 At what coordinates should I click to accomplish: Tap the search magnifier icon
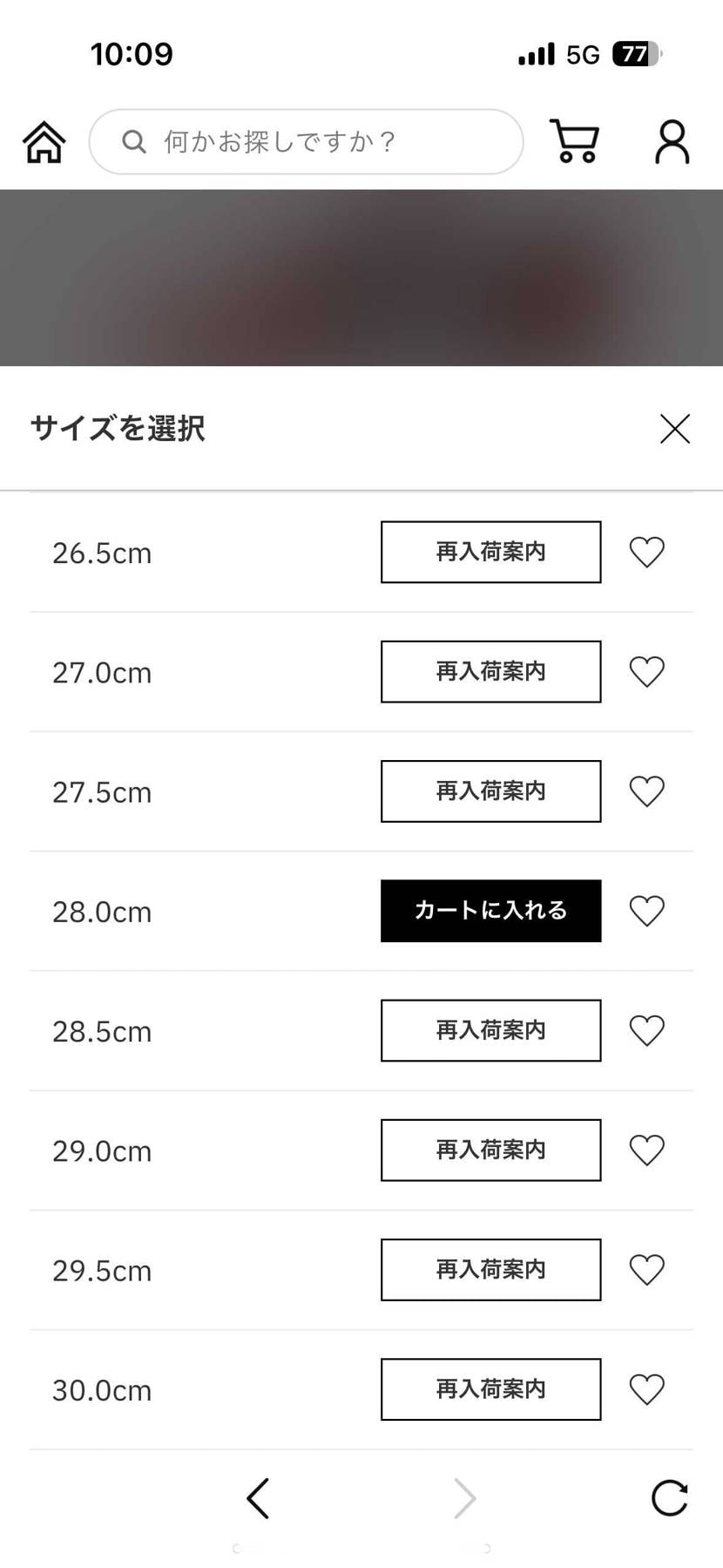pos(133,142)
